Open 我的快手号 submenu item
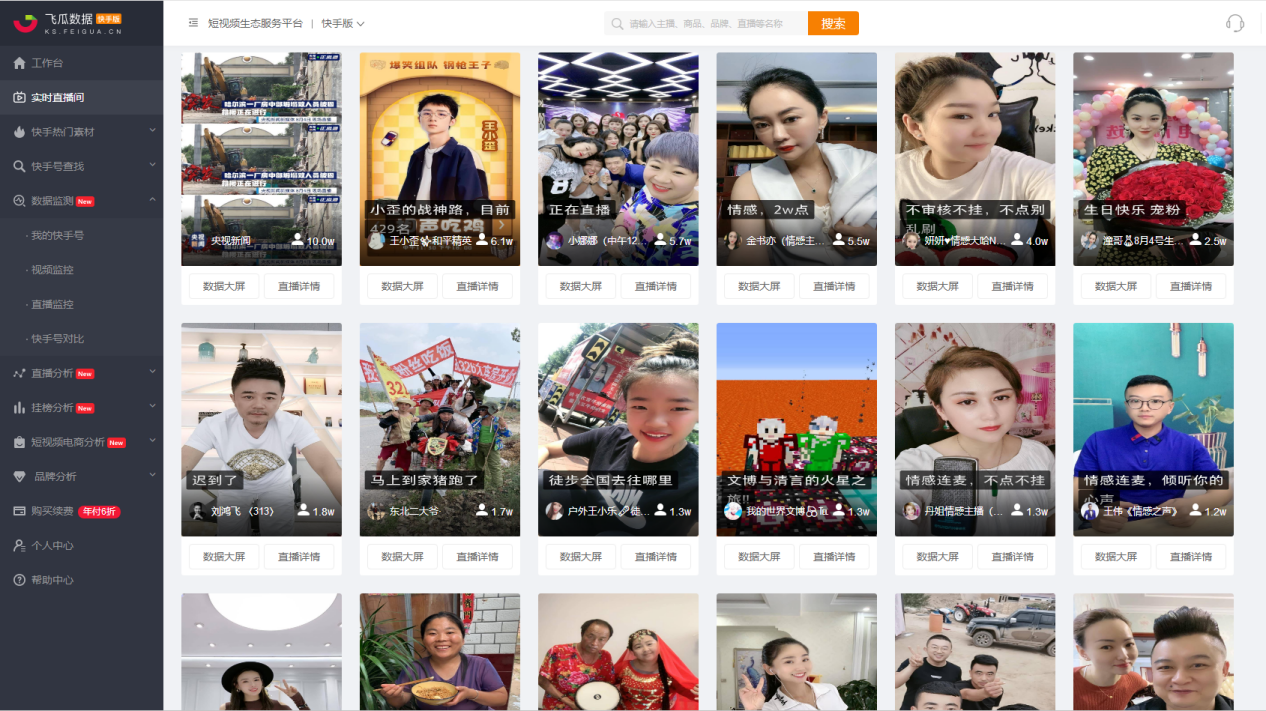Image resolution: width=1266 pixels, height=711 pixels. coord(58,235)
